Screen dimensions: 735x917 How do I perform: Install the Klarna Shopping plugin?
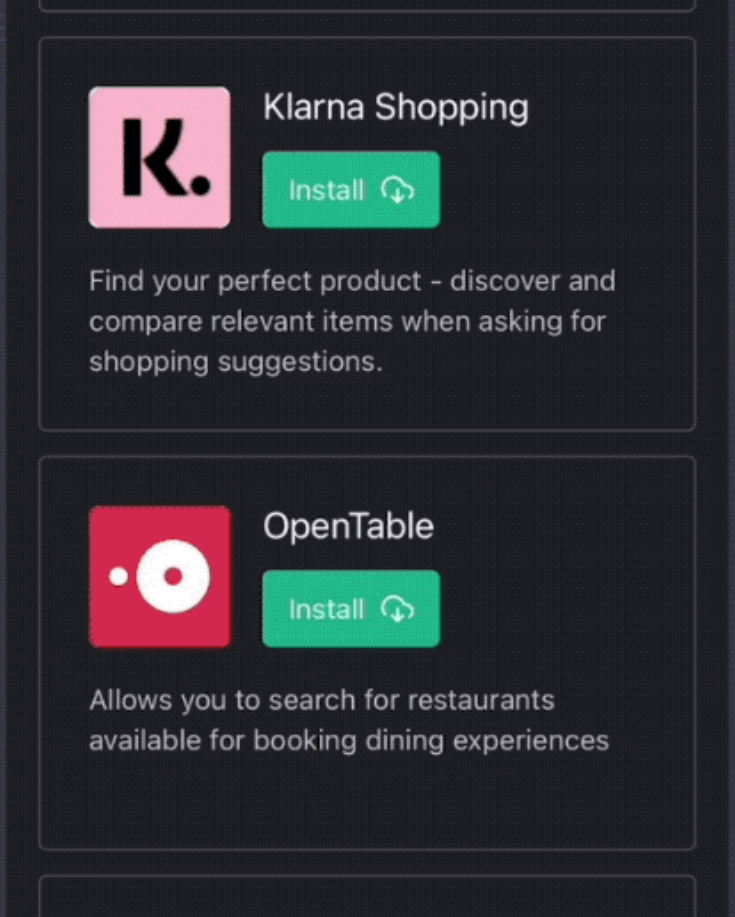click(350, 190)
